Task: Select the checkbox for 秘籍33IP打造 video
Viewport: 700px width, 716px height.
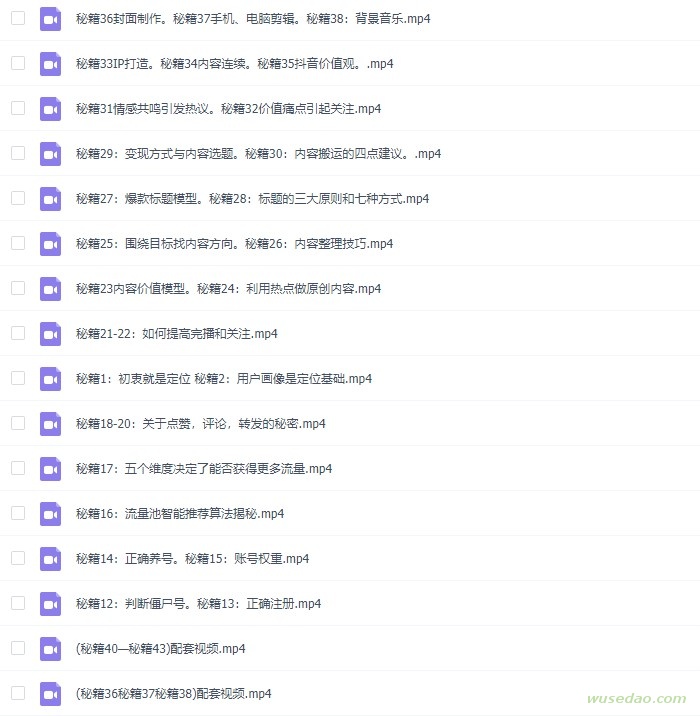Action: coord(18,63)
